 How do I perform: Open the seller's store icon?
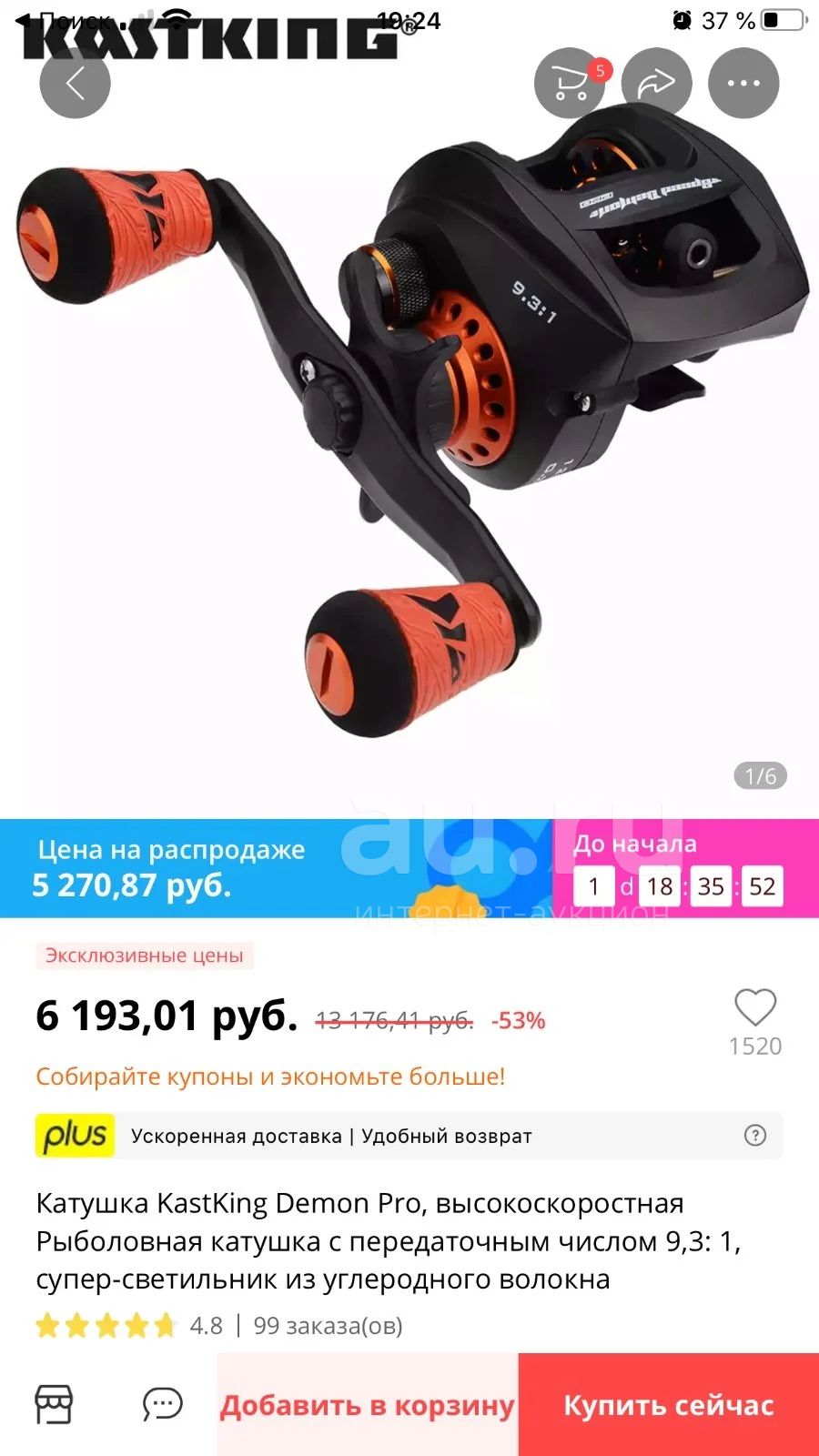click(54, 1404)
